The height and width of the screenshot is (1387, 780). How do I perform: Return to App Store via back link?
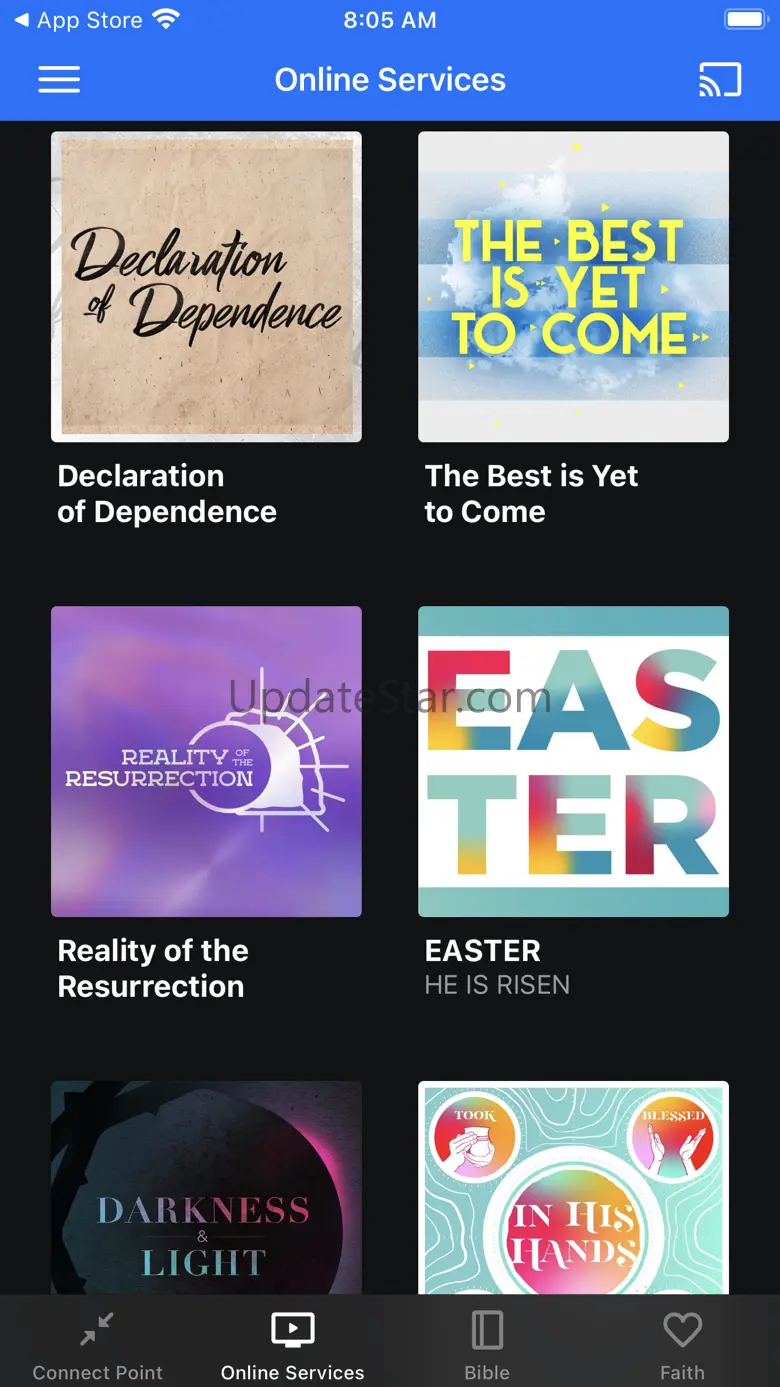[78, 20]
